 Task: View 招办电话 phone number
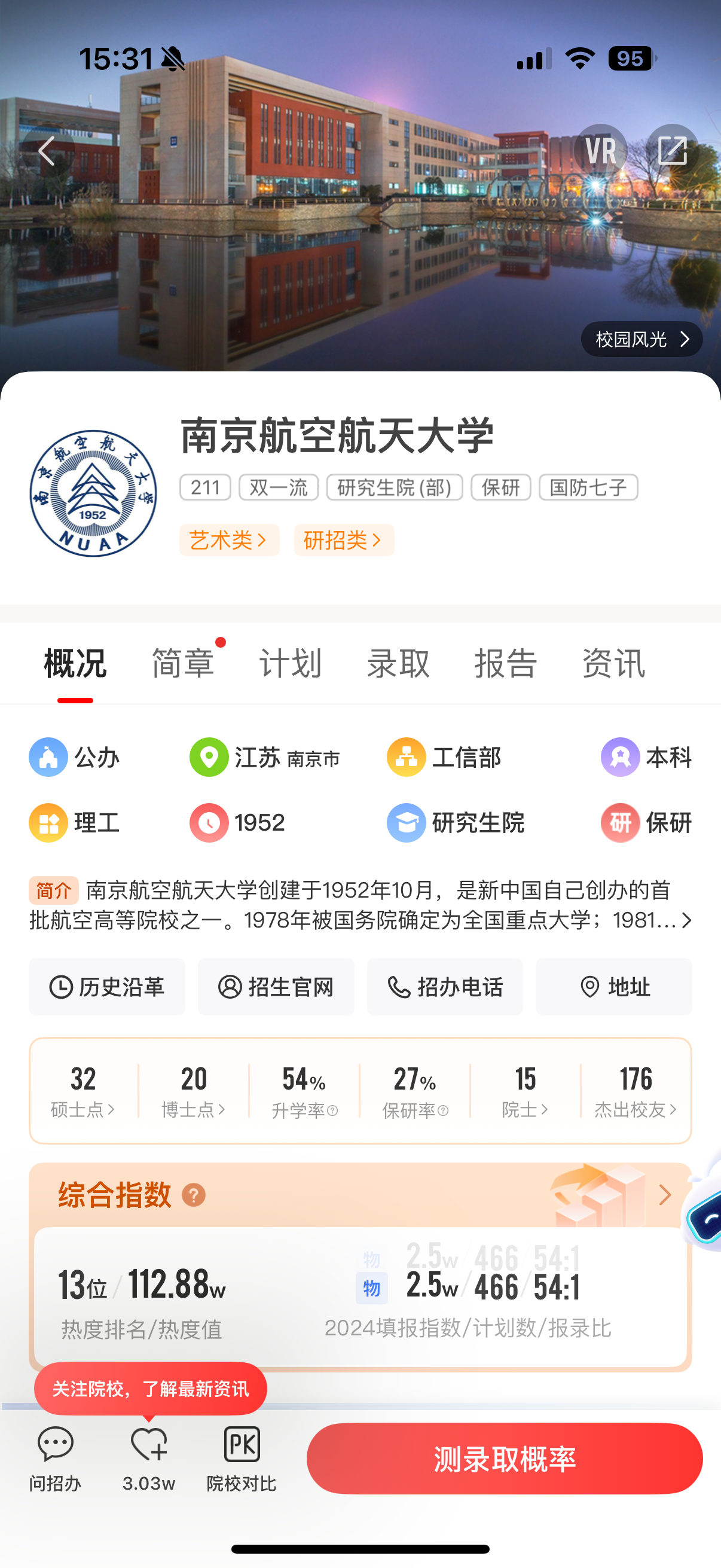(445, 987)
